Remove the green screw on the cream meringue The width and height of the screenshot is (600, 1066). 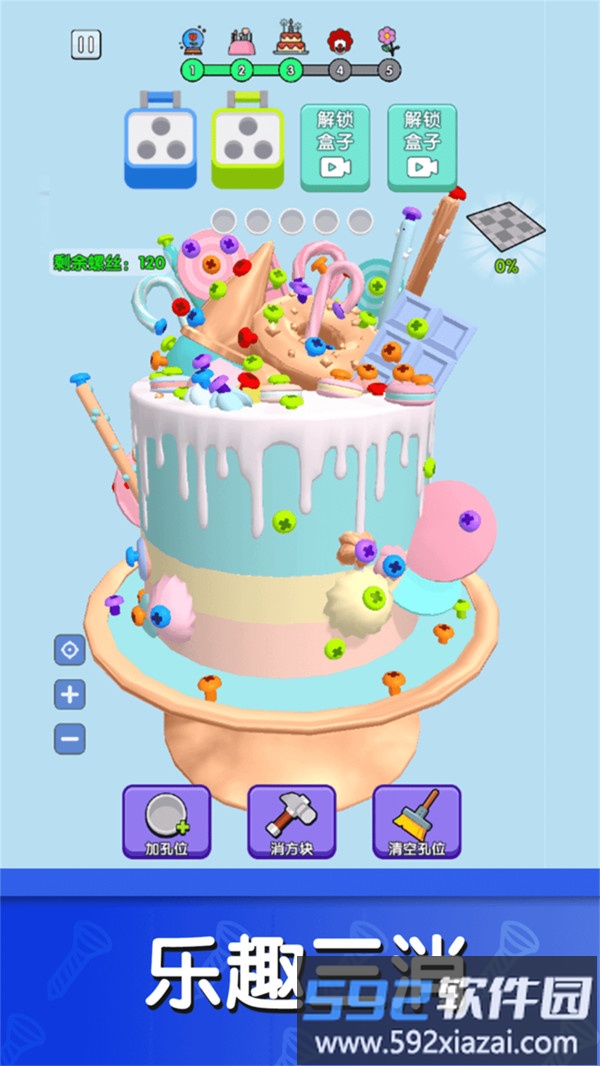coord(375,597)
